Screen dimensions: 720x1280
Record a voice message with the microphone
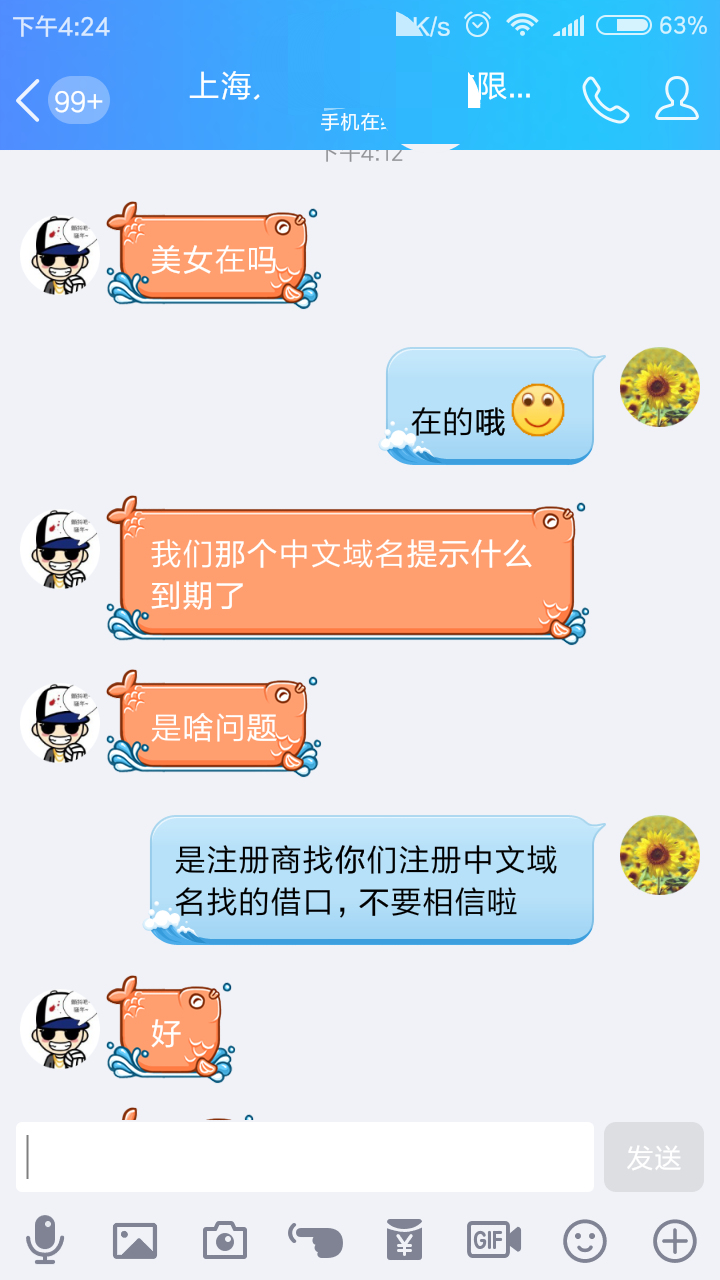pos(45,1240)
